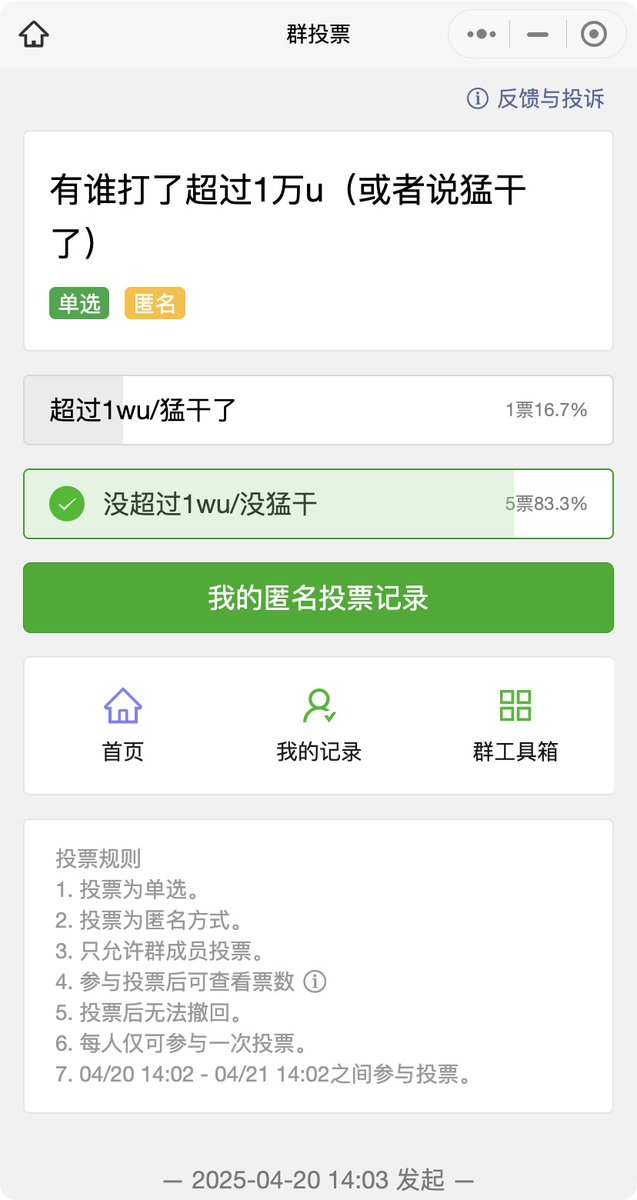The image size is (637, 1200).
Task: Open 反馈与投诉 feedback link
Action: pos(536,98)
